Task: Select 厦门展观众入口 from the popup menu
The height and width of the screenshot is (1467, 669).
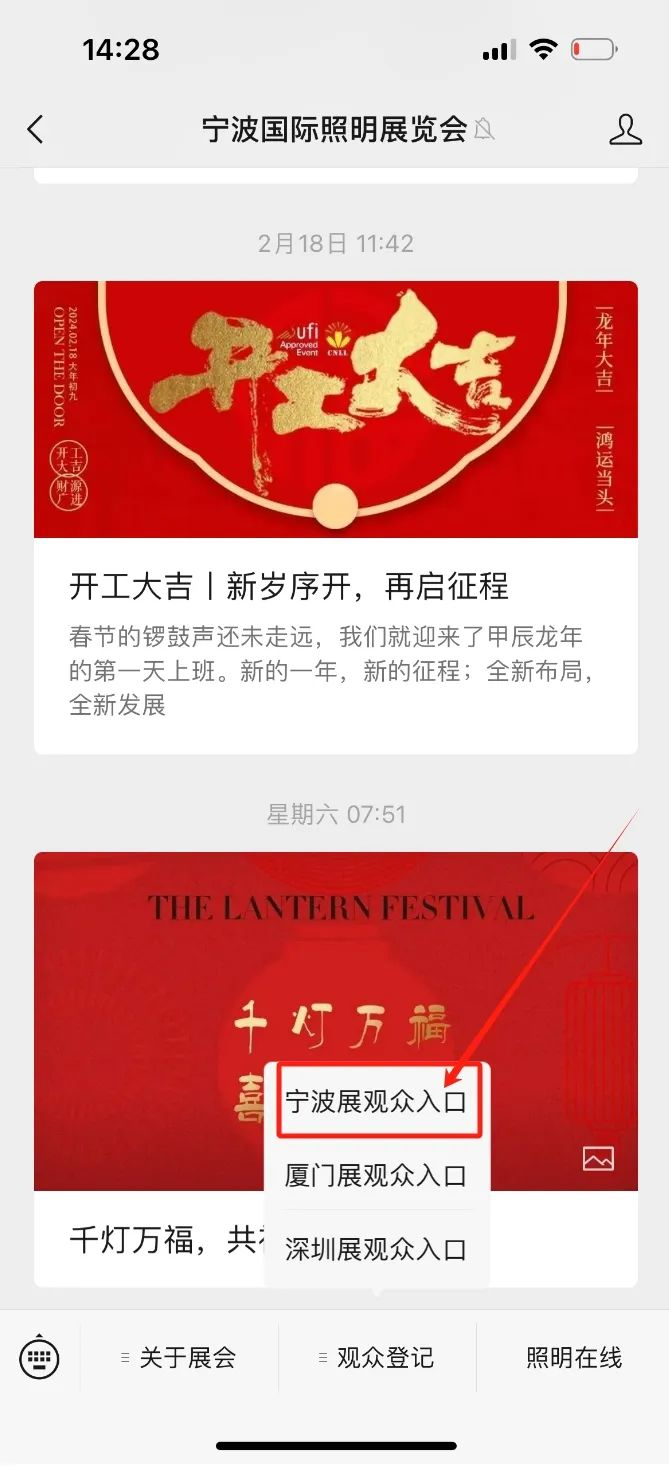Action: click(376, 1175)
